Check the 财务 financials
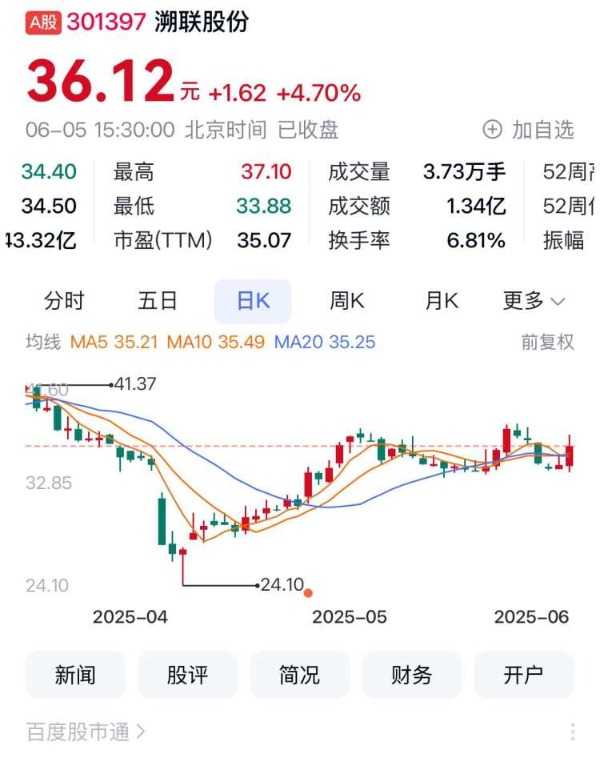 411,674
